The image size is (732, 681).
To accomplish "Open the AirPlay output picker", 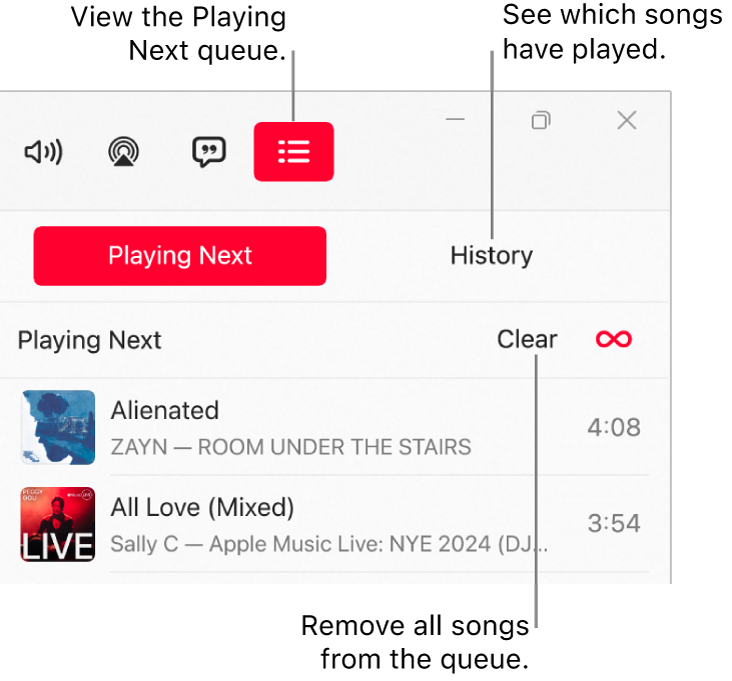I will pos(124,152).
